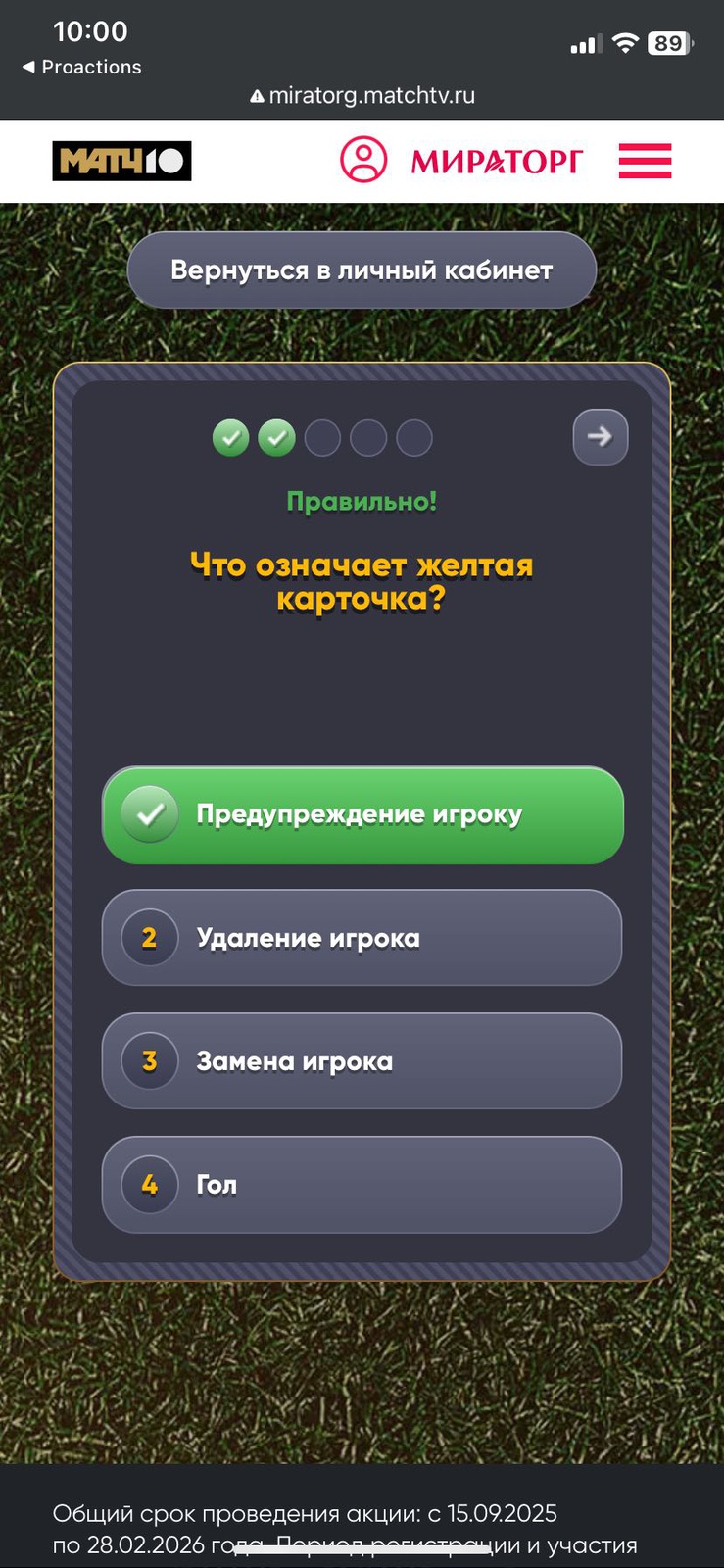Go to next question arrow
Screen dimensions: 724x1568
[x=600, y=436]
